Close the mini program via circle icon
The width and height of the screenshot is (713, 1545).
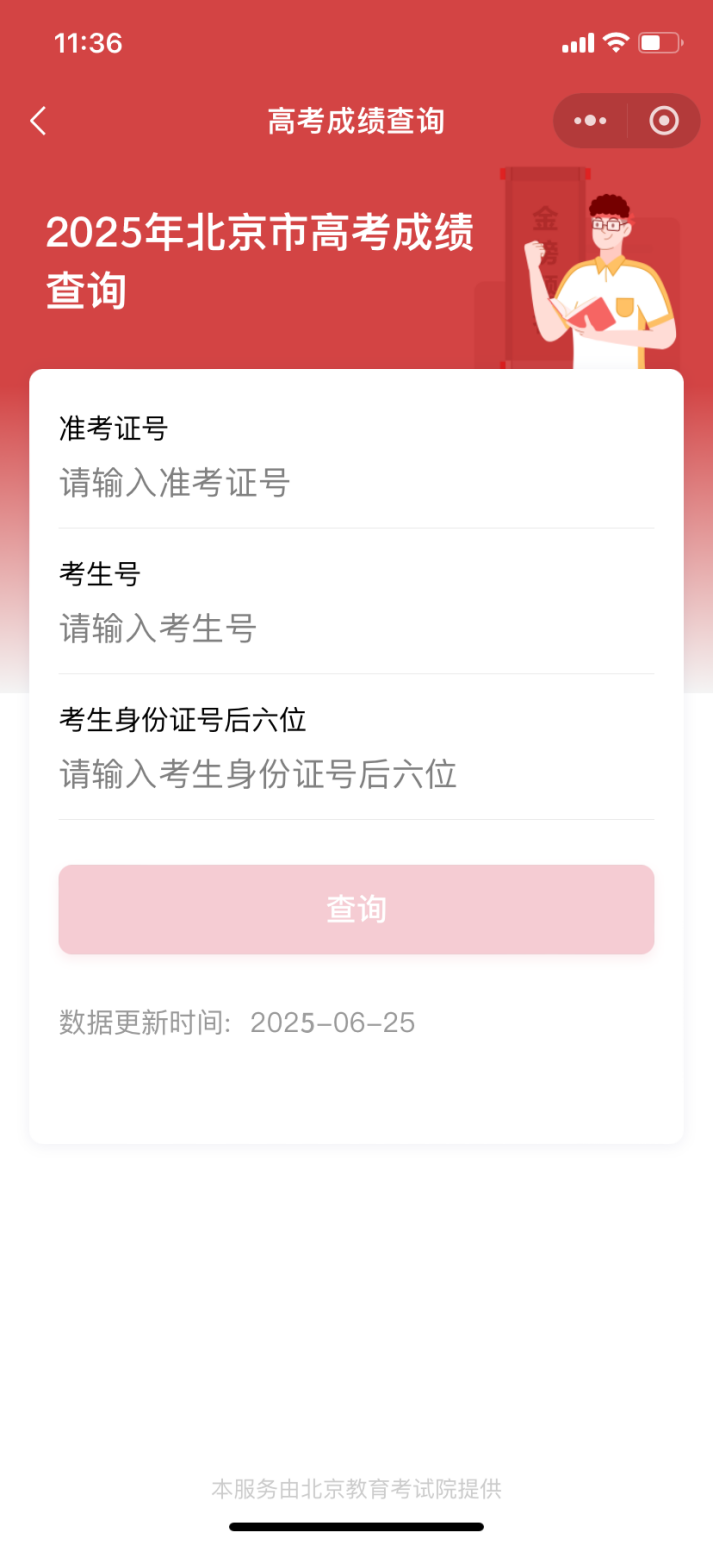click(x=664, y=121)
